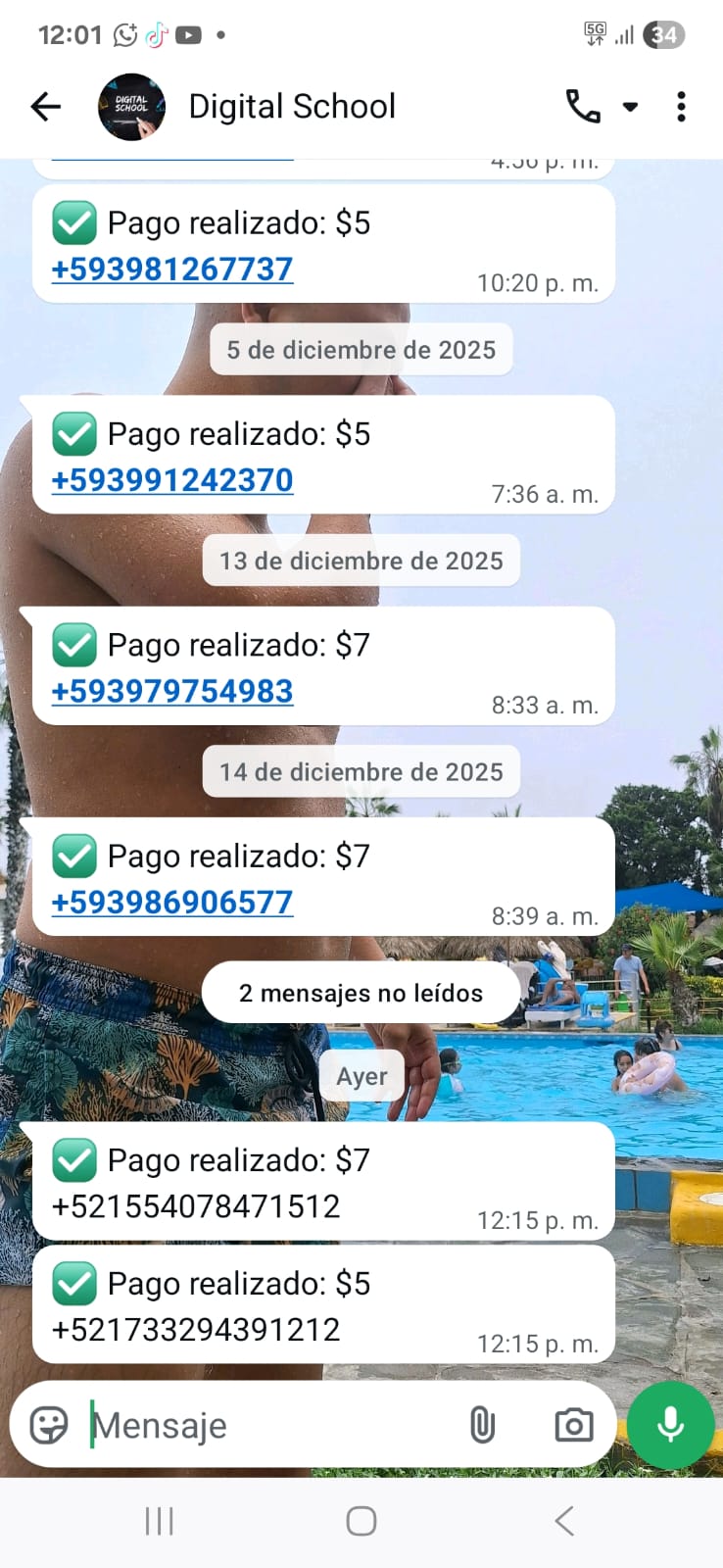The height and width of the screenshot is (1568, 723).
Task: Open the link +593981267737
Action: (170, 269)
